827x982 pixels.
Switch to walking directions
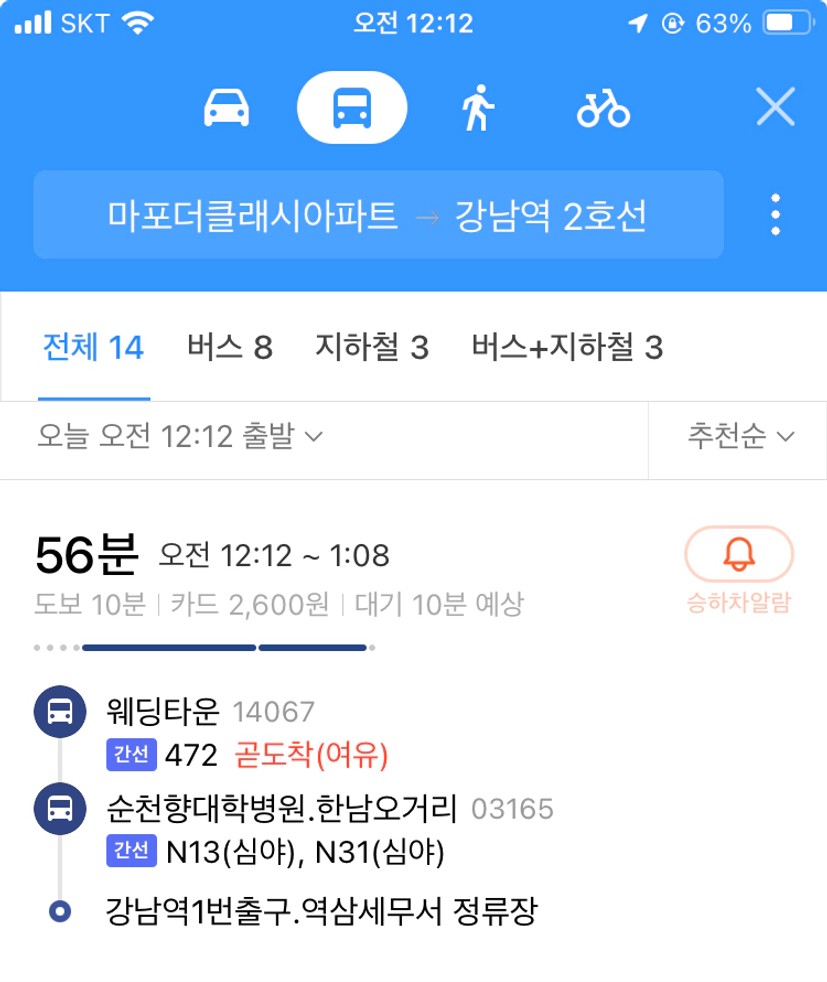(478, 107)
